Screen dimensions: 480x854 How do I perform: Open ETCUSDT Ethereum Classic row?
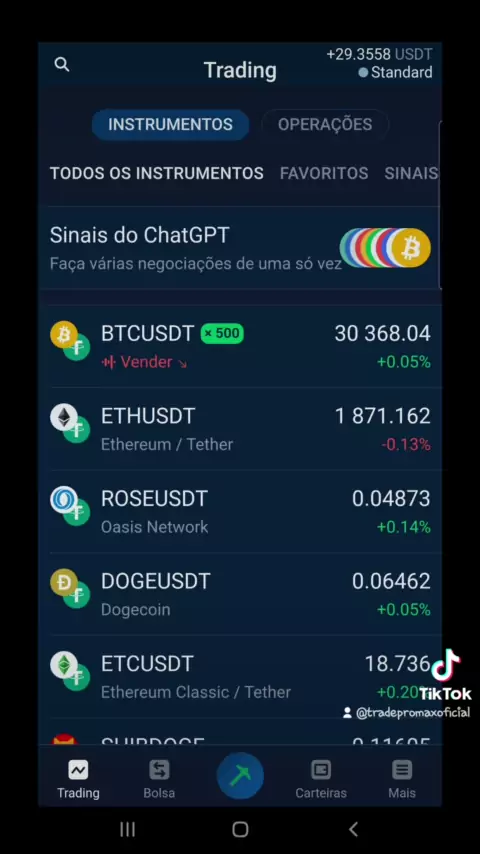pyautogui.click(x=240, y=677)
